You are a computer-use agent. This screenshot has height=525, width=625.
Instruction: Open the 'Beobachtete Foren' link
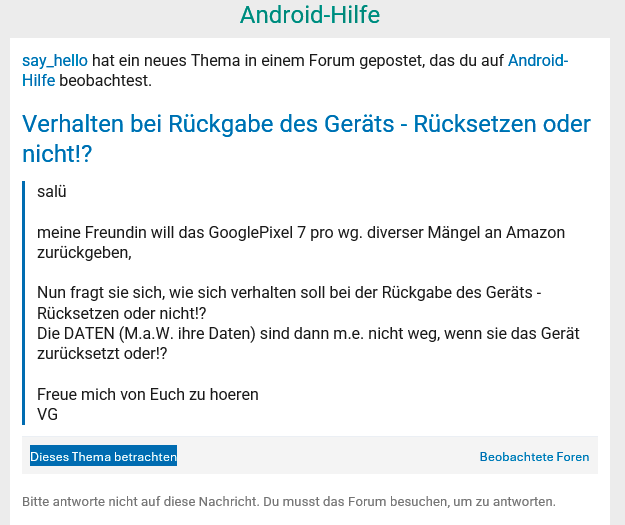534,457
